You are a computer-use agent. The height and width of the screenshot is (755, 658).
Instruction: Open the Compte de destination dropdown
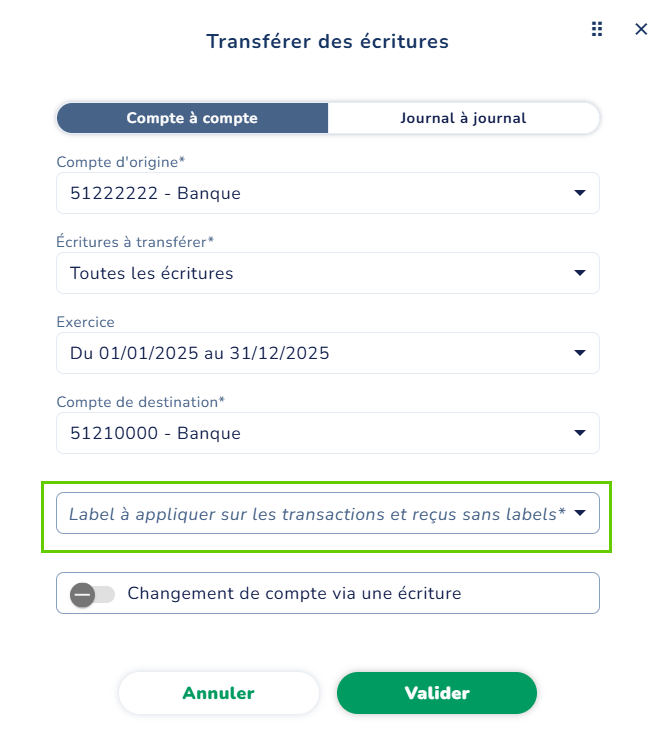tap(327, 433)
